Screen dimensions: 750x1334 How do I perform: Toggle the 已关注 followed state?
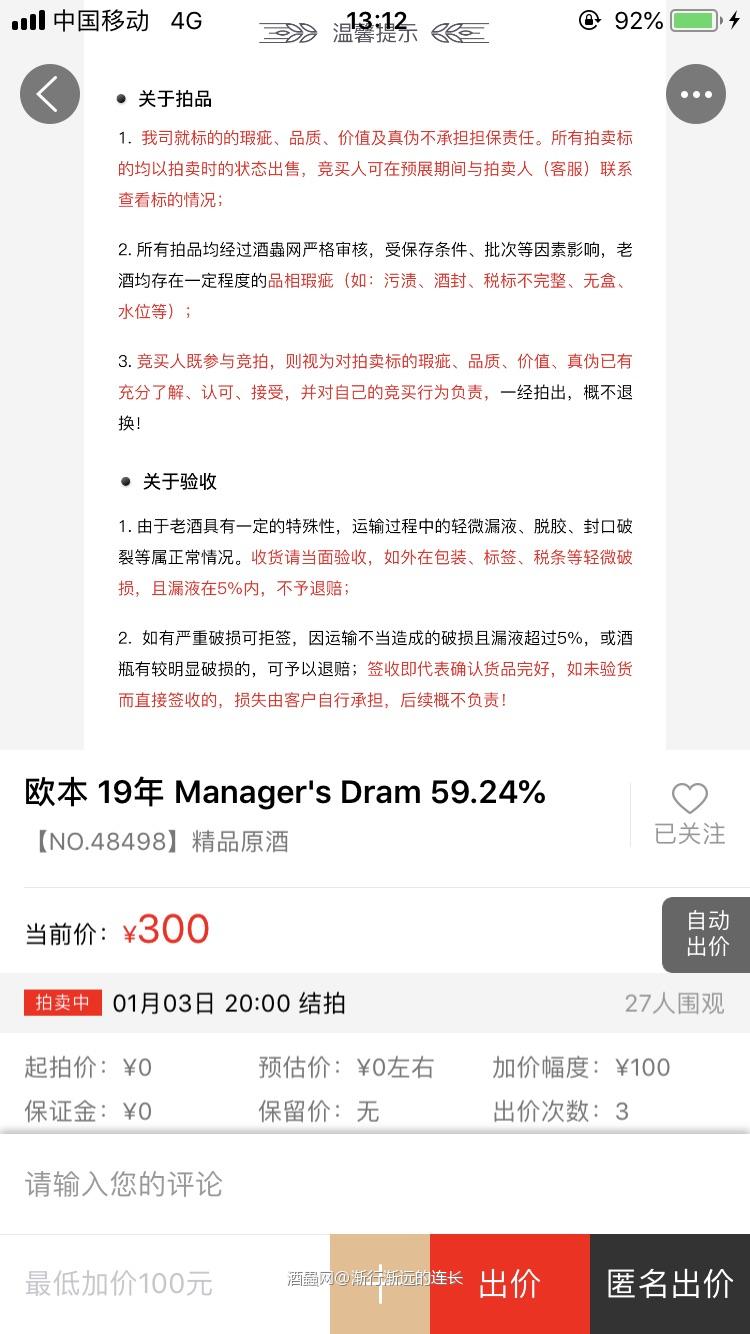[x=689, y=833]
